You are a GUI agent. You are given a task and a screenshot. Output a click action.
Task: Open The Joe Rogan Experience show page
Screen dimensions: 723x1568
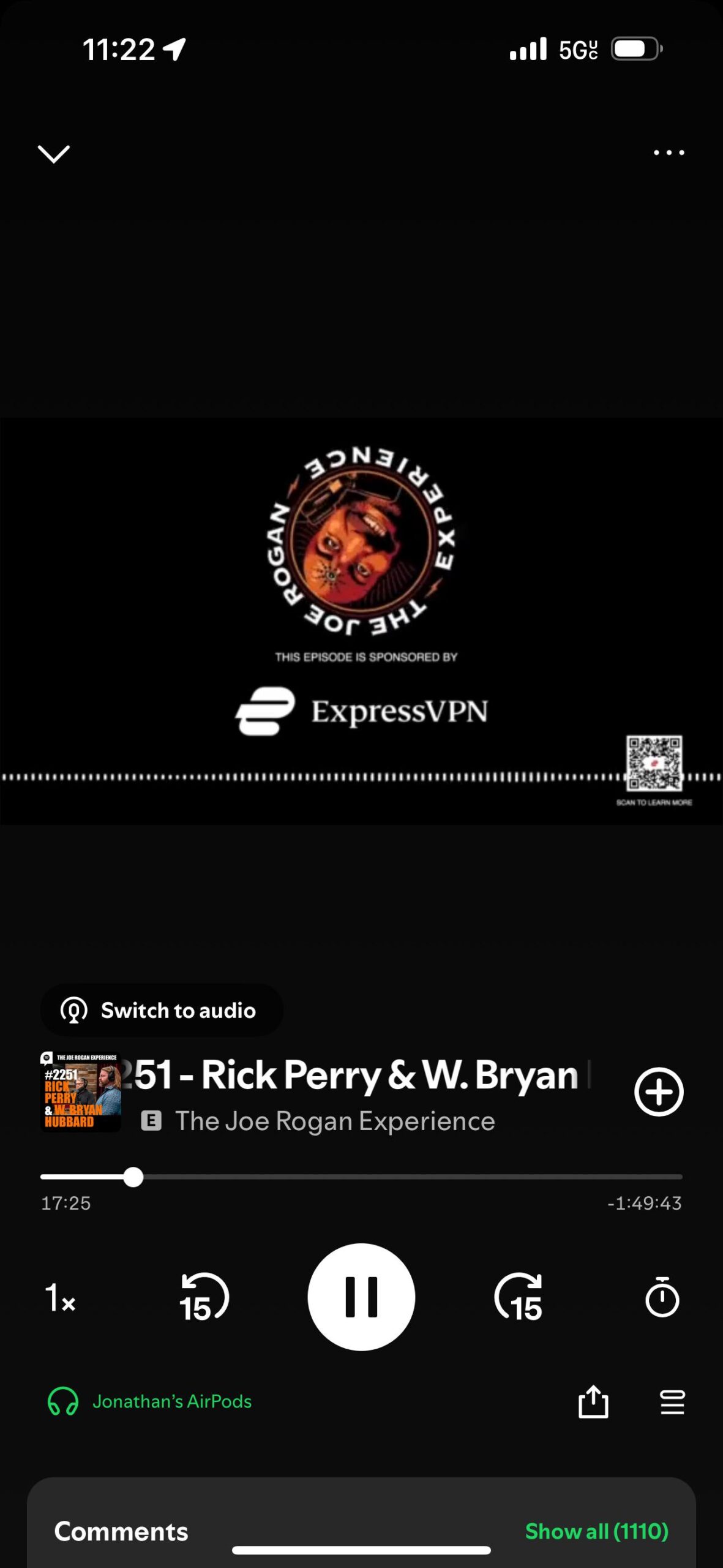click(x=334, y=1121)
